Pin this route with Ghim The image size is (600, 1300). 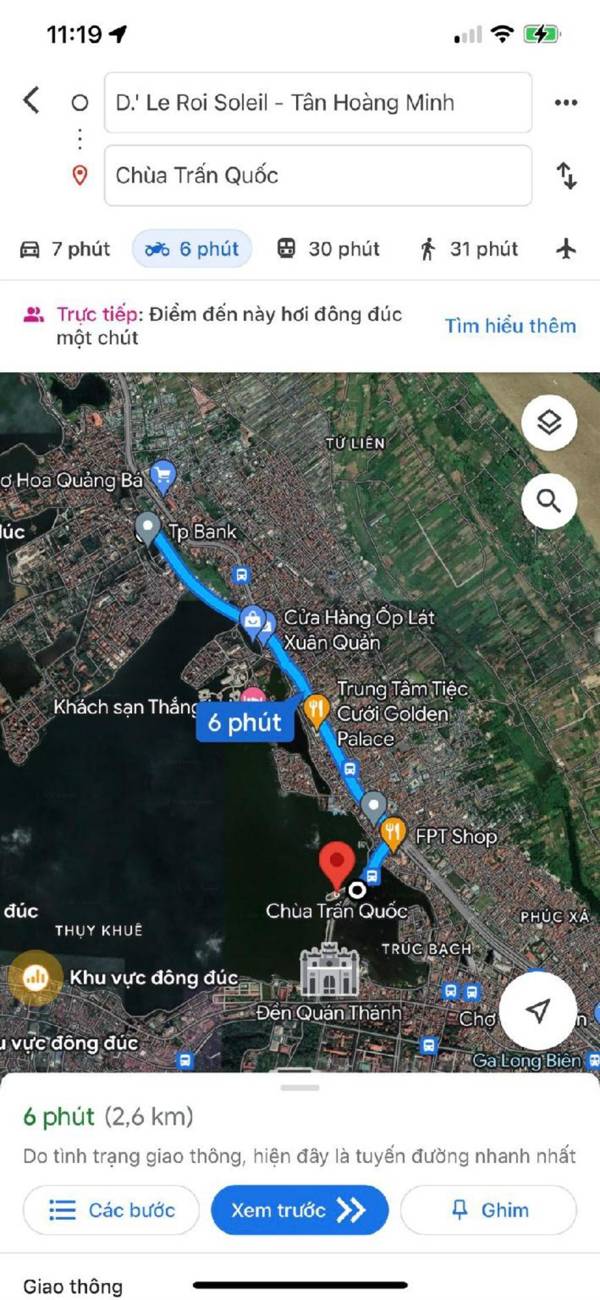pyautogui.click(x=489, y=1210)
